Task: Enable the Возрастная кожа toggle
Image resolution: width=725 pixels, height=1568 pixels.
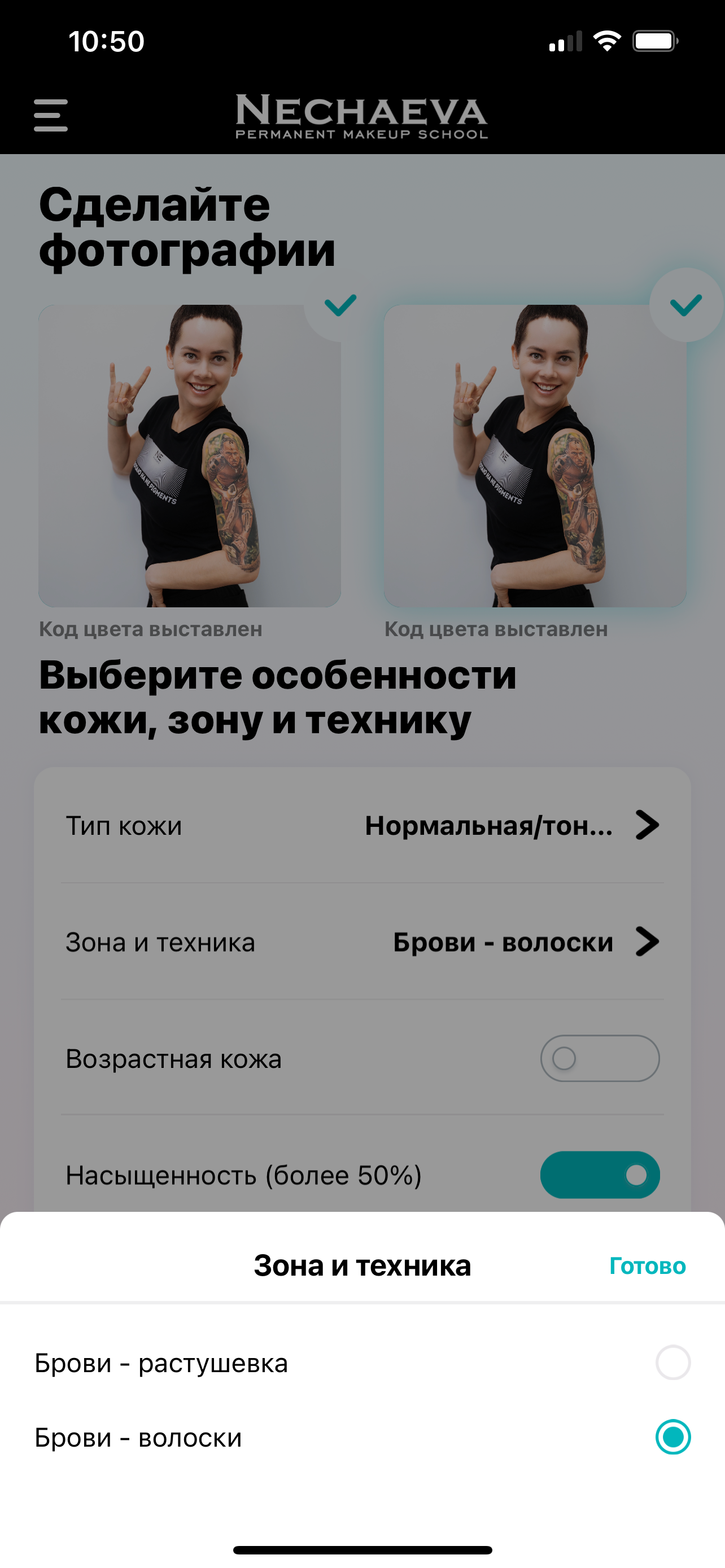Action: pos(599,1058)
